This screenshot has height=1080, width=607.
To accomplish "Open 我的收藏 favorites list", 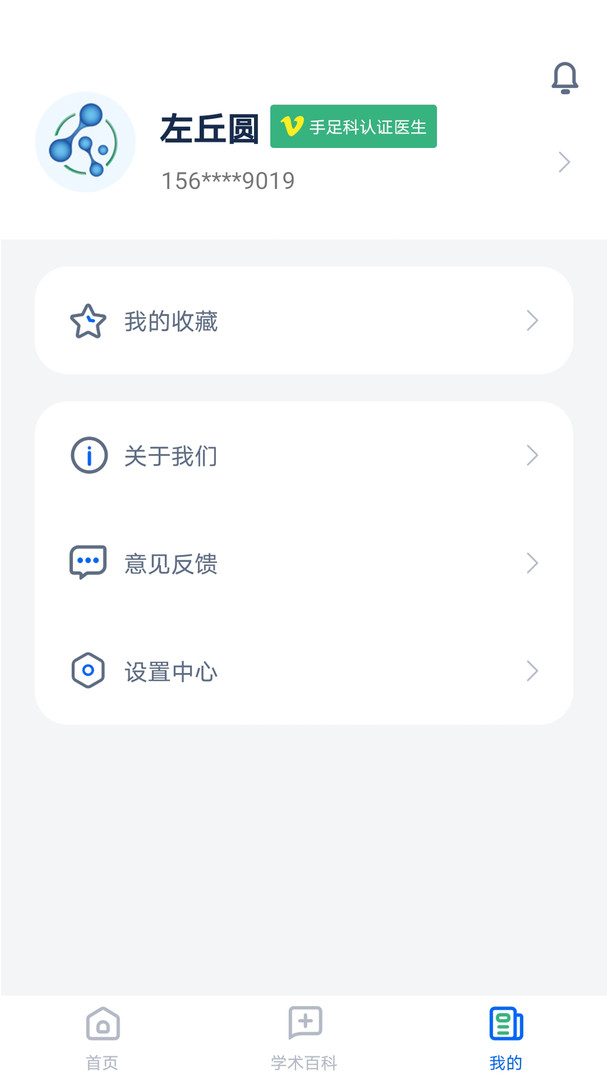I will click(x=303, y=321).
